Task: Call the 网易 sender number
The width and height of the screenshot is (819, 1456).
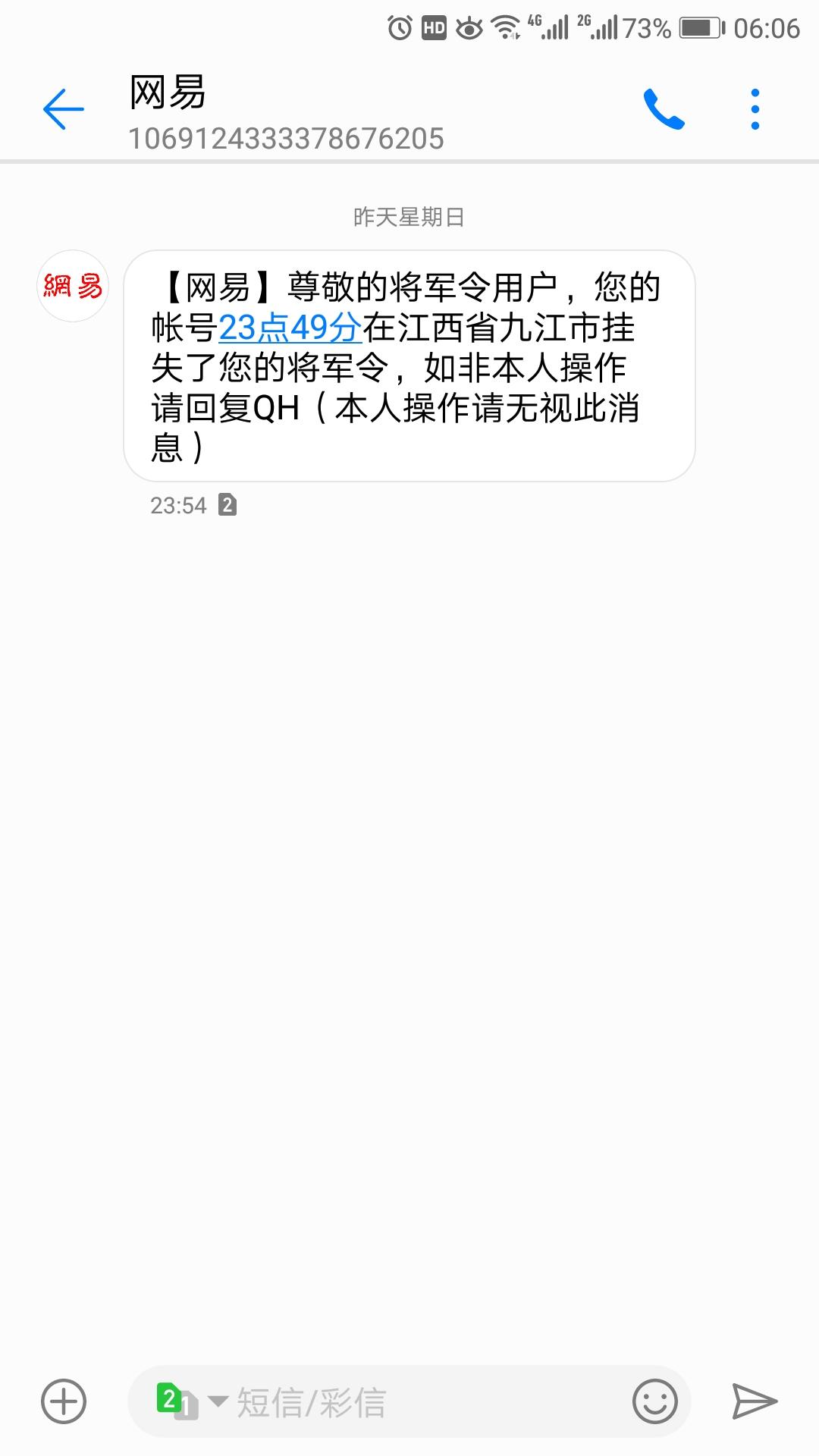Action: click(x=664, y=110)
